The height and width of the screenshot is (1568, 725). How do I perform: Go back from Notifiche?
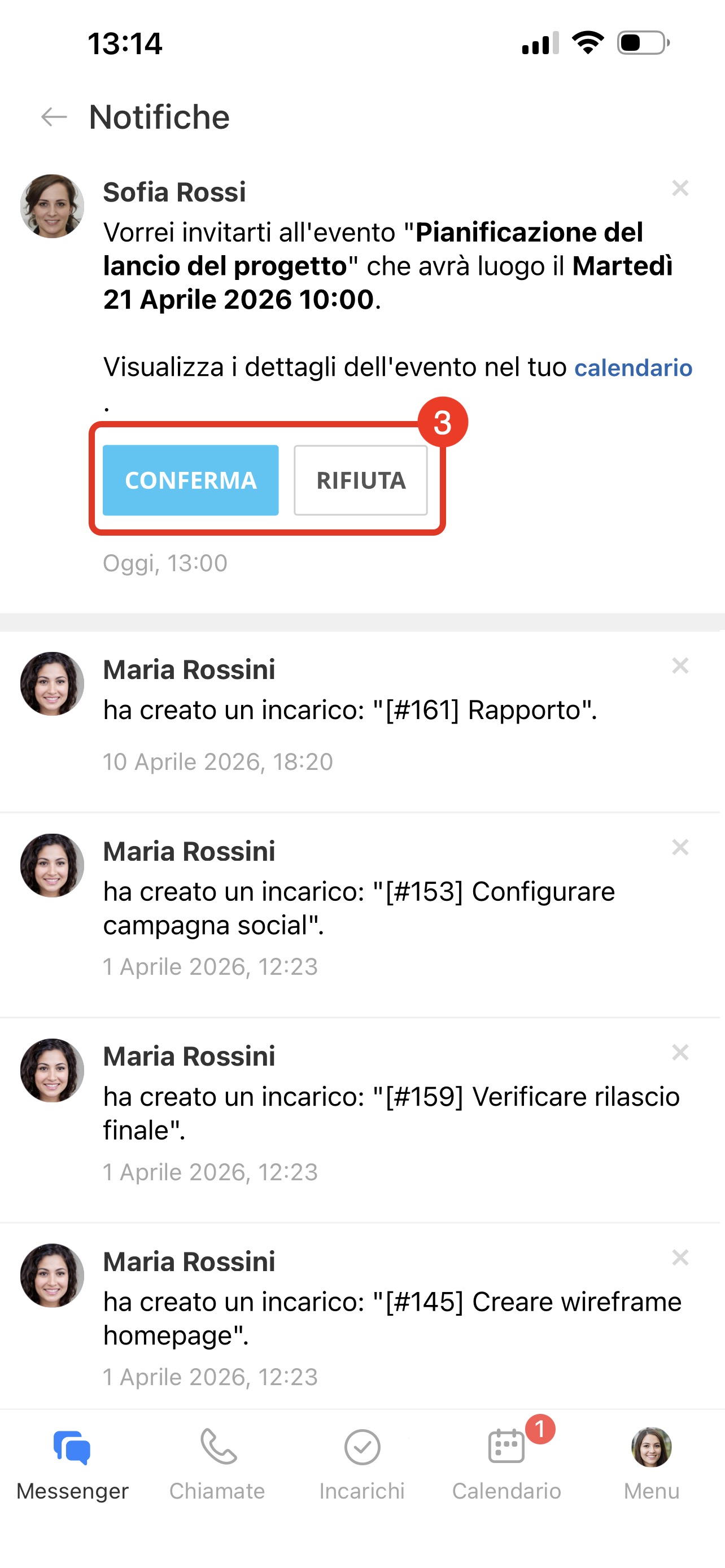[54, 117]
